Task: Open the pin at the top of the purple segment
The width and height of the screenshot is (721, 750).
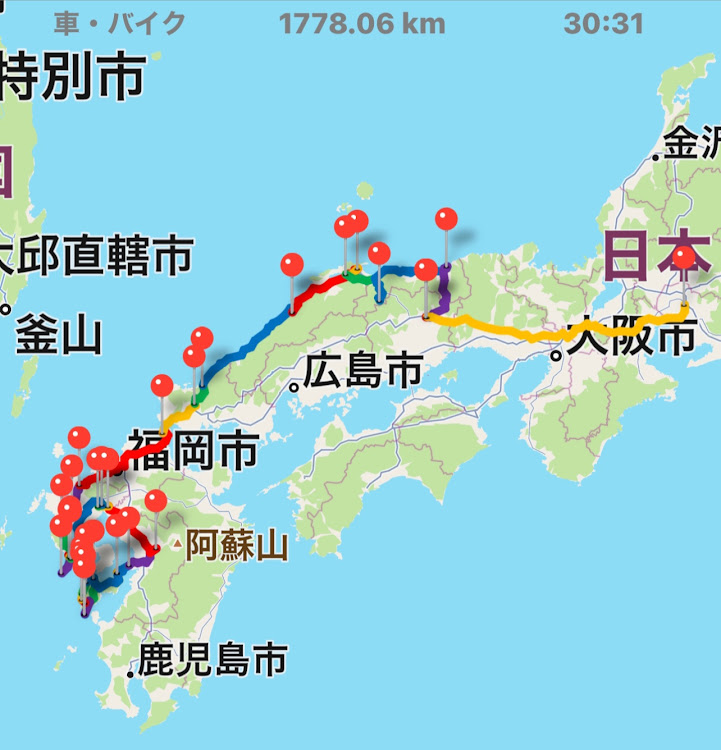Action: (446, 219)
